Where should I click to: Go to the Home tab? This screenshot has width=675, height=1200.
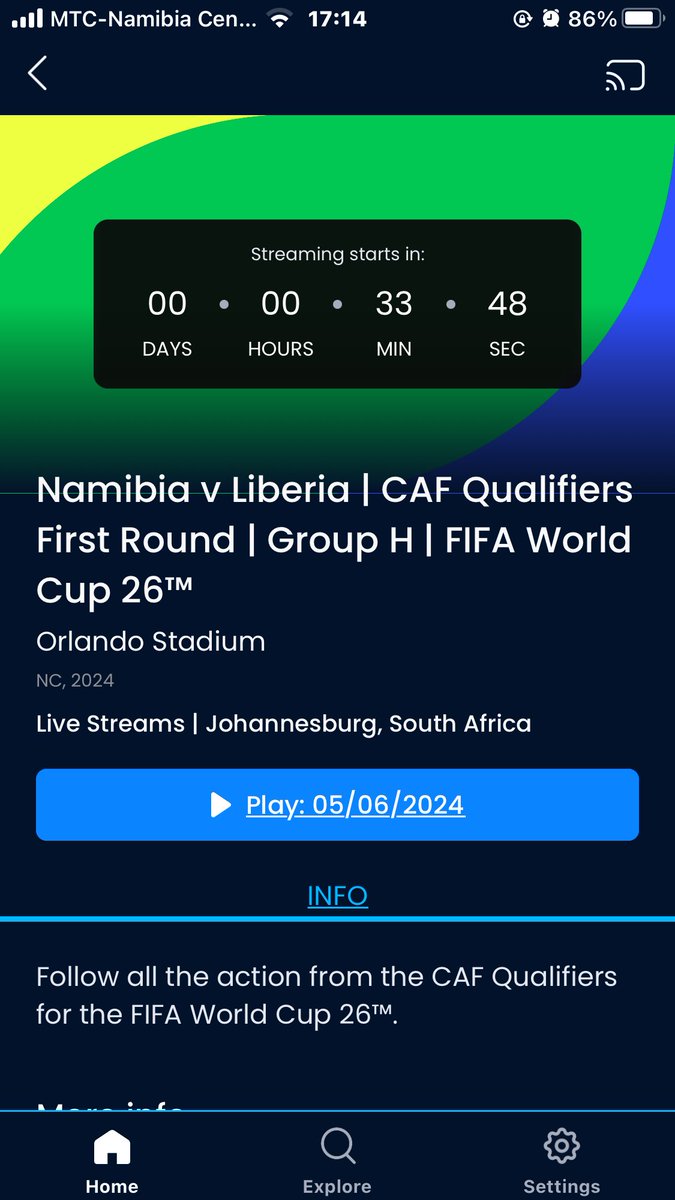click(112, 1160)
